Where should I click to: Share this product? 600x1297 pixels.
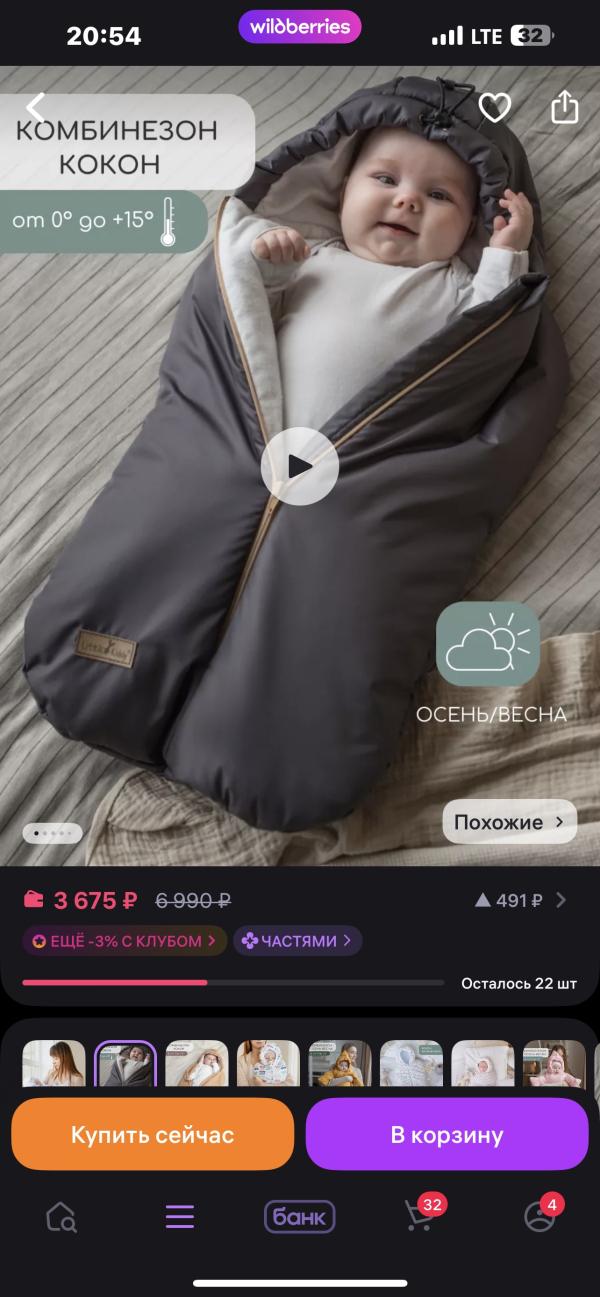pyautogui.click(x=565, y=107)
